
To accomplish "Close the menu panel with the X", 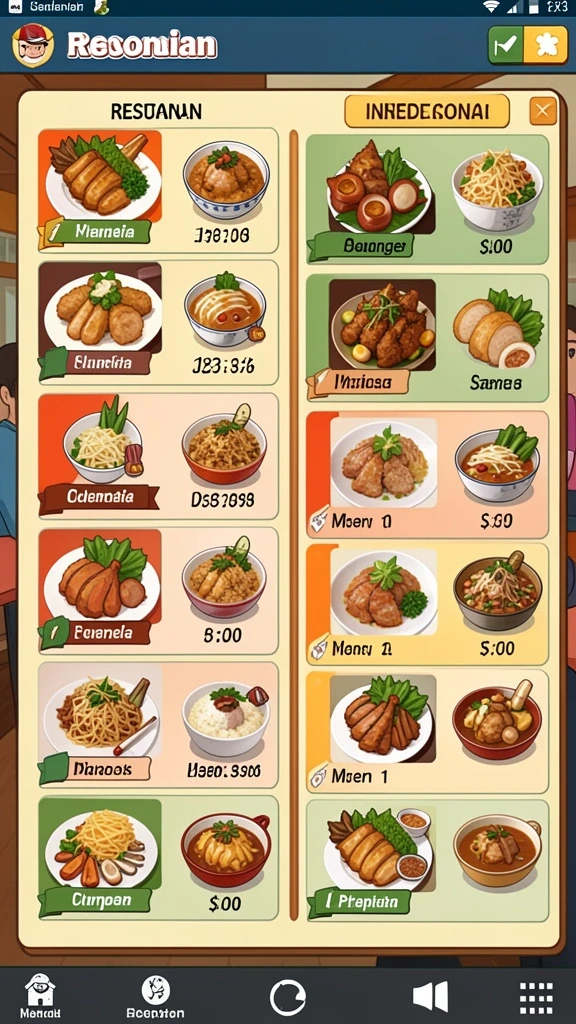I will click(x=543, y=111).
